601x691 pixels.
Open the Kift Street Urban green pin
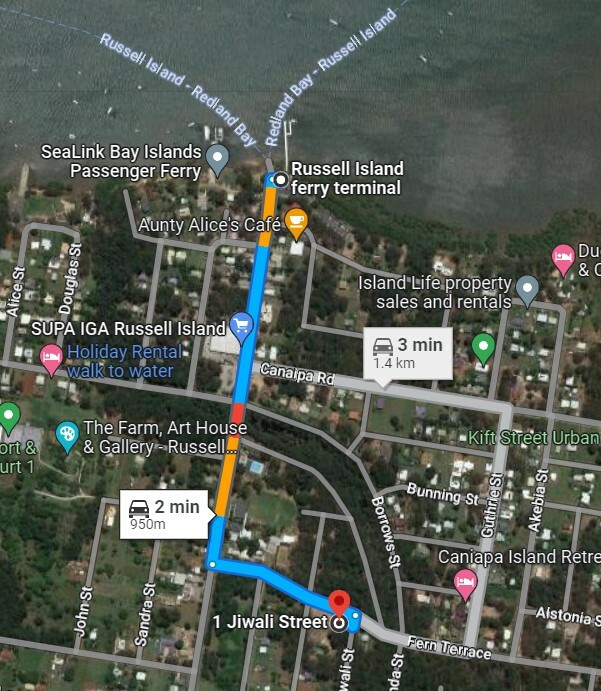pos(484,347)
